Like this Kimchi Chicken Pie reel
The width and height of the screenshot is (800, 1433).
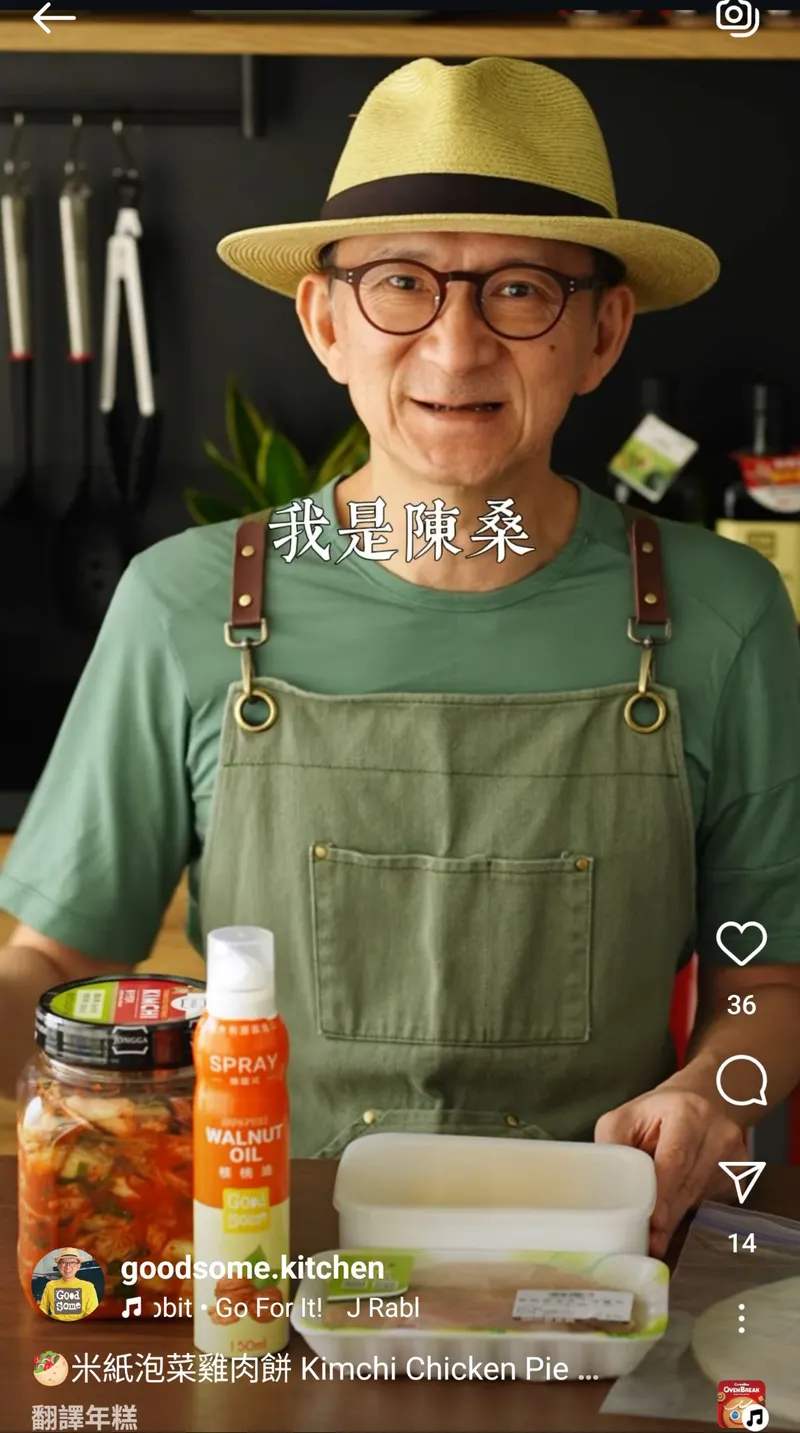click(x=741, y=944)
